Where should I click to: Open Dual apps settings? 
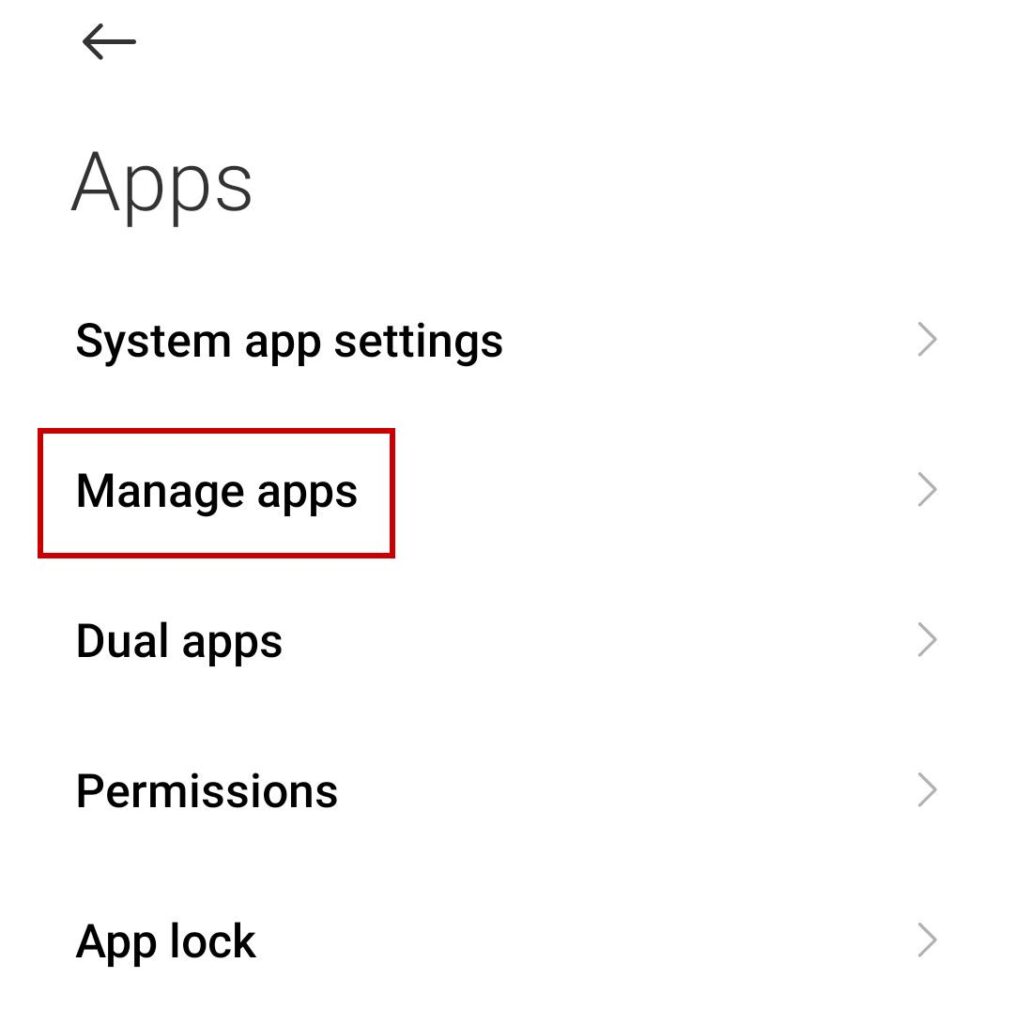coord(180,641)
